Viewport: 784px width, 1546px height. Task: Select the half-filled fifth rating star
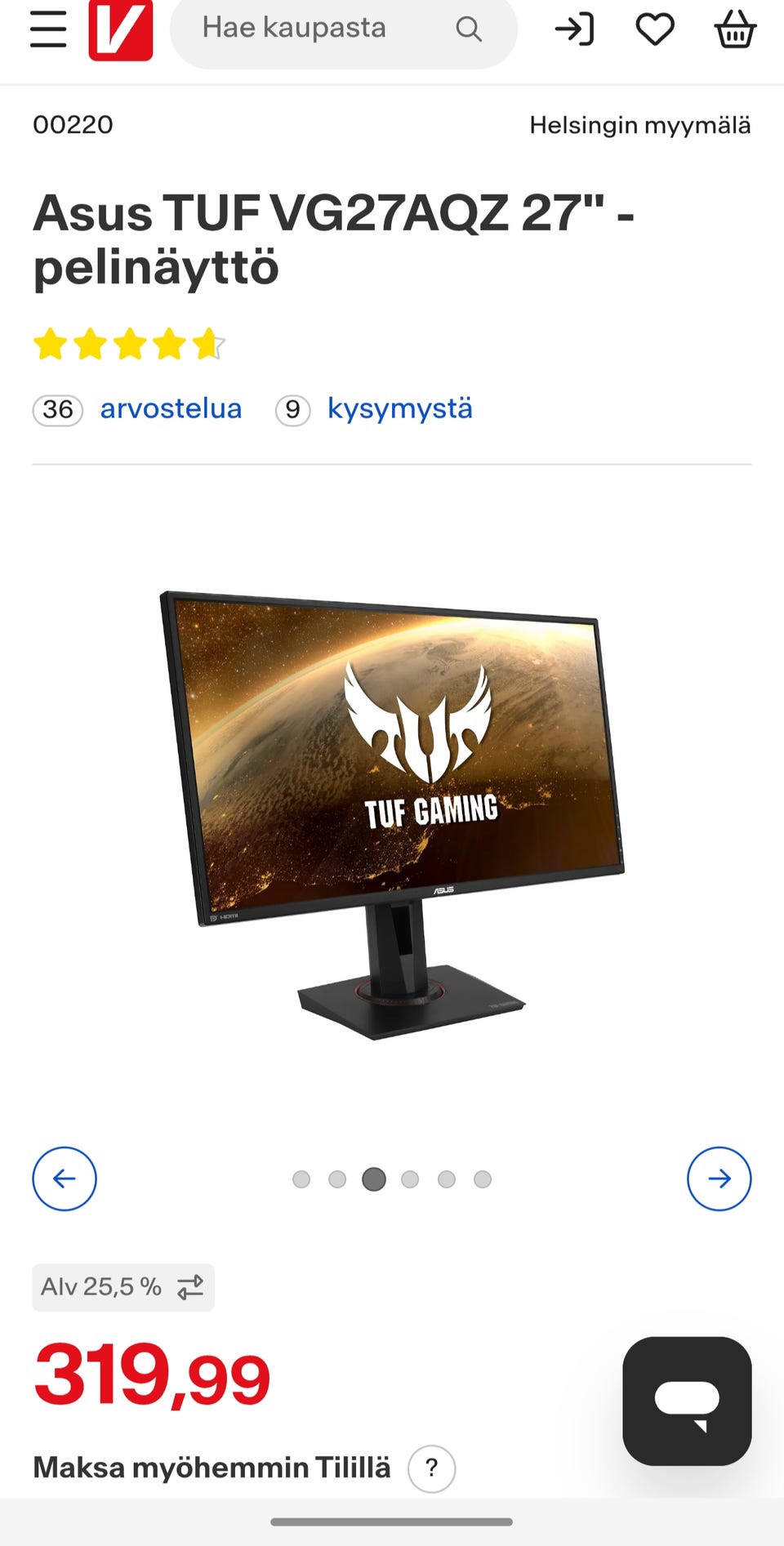coord(210,345)
